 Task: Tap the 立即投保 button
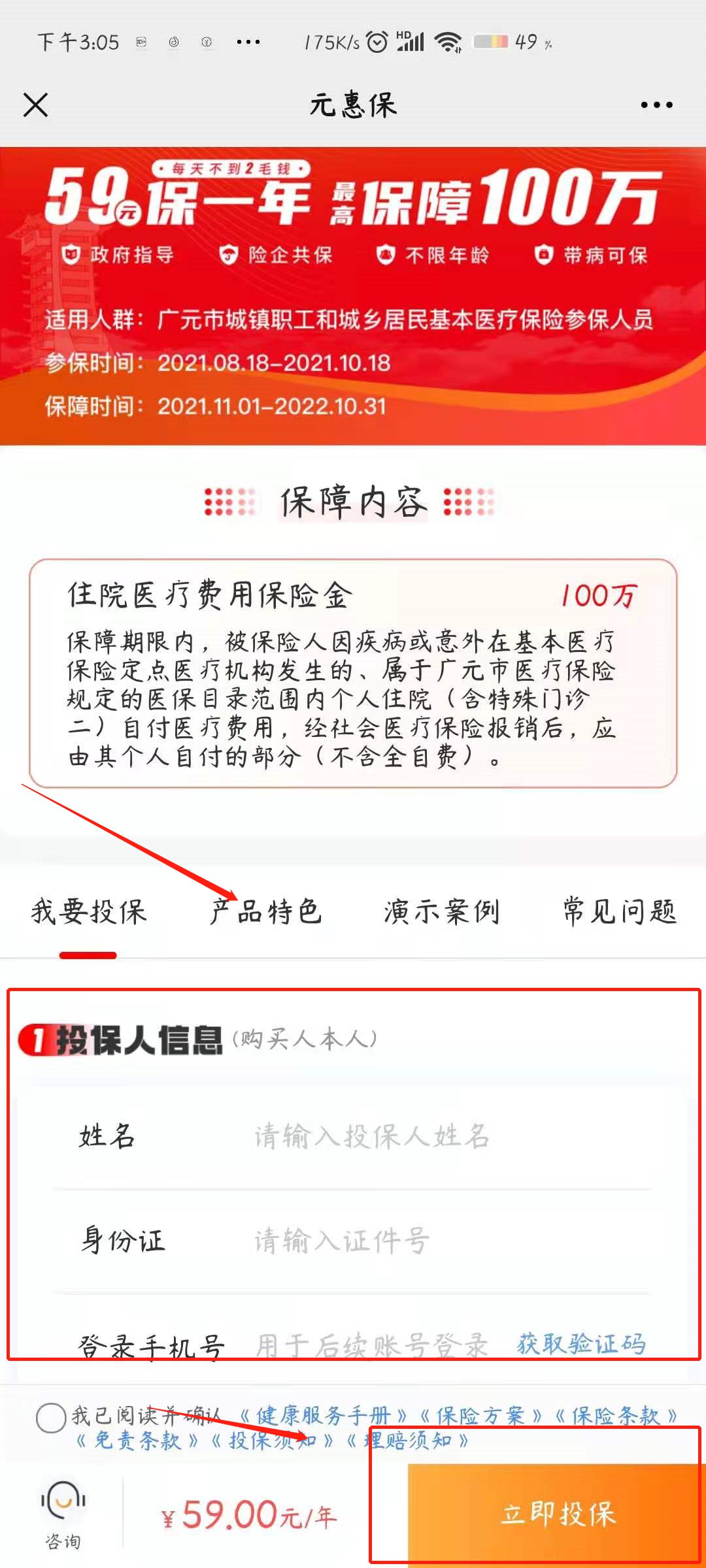(557, 1514)
